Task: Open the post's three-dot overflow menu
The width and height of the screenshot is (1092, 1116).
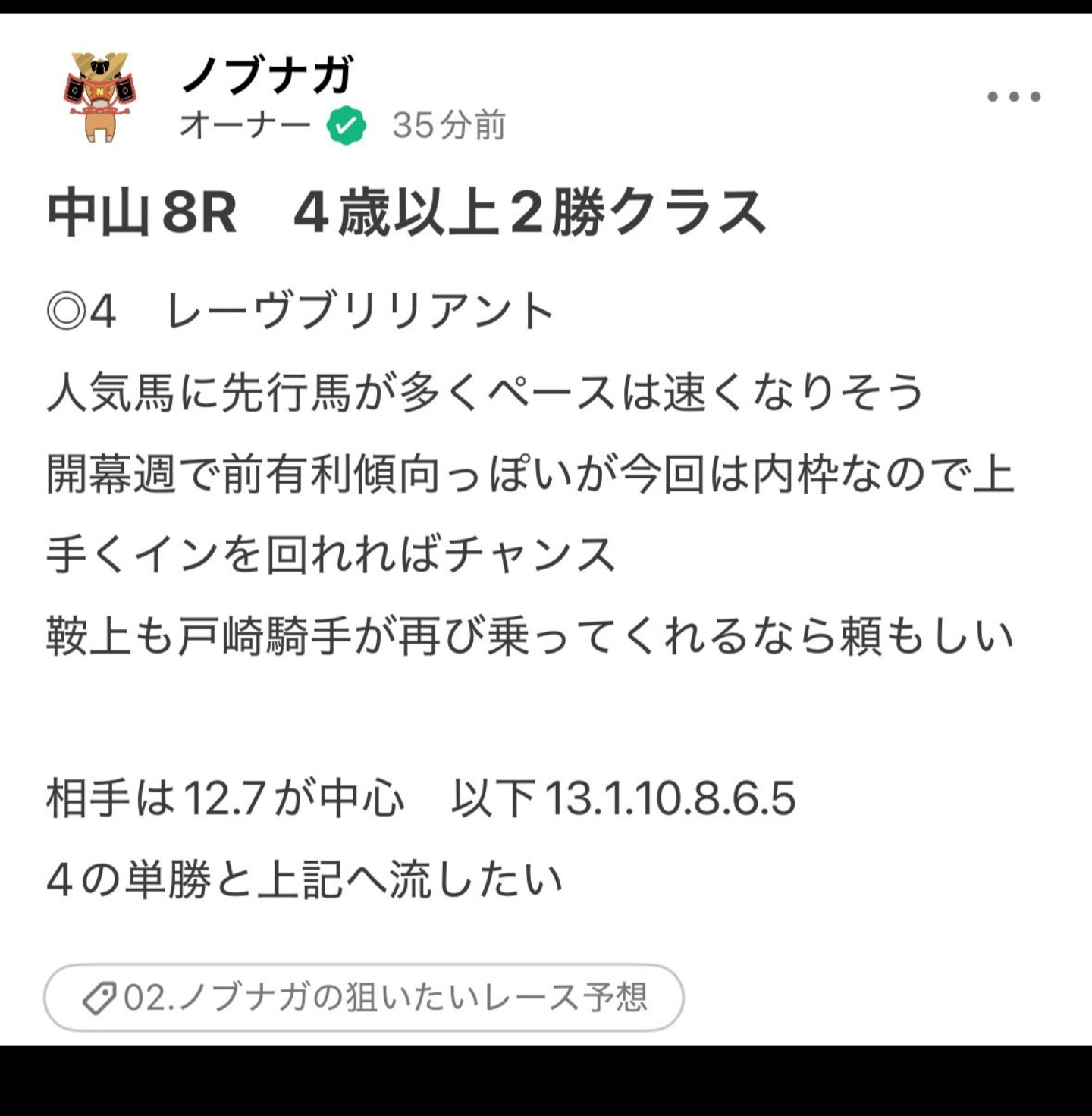Action: [x=1013, y=96]
